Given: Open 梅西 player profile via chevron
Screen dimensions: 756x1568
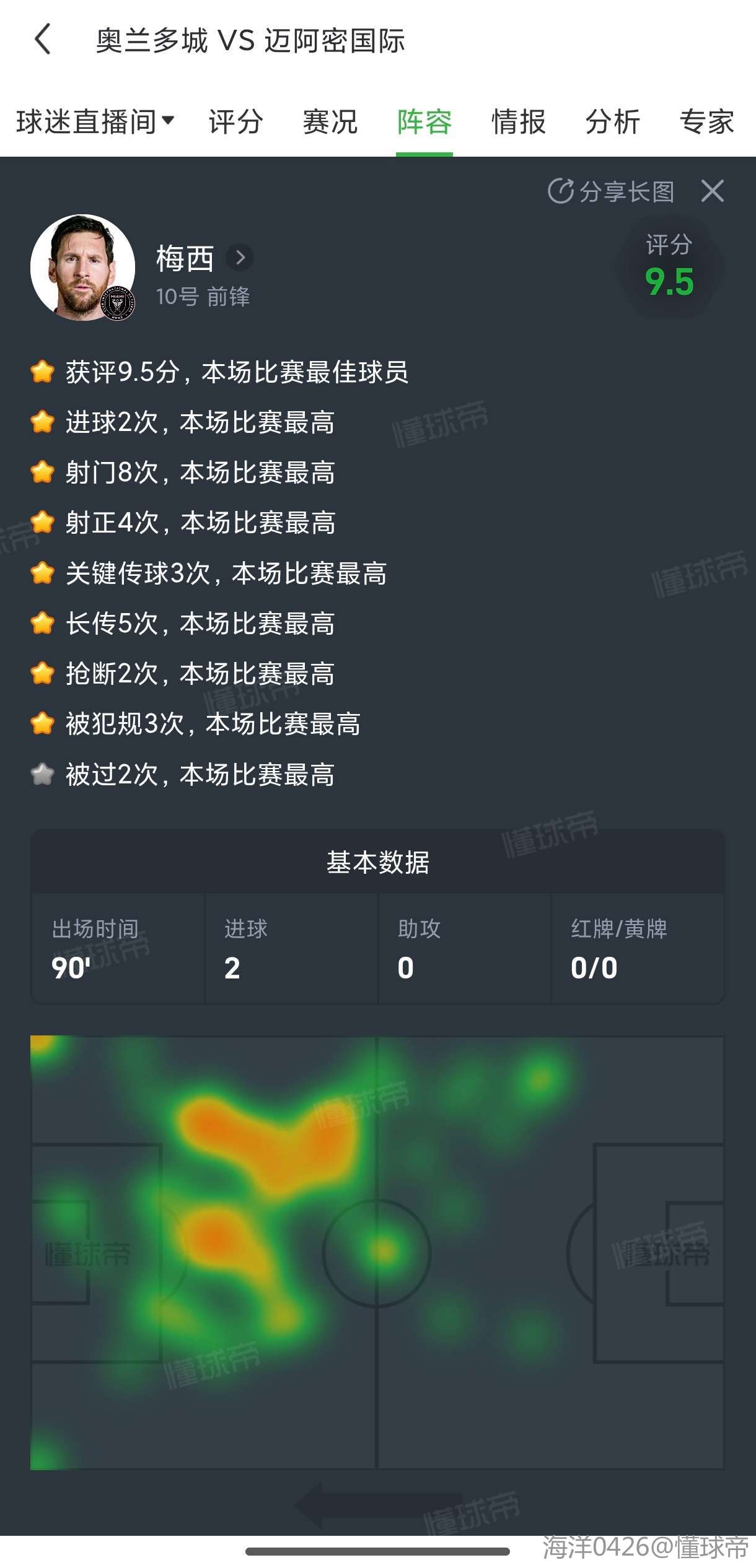Looking at the screenshot, I should click(x=240, y=258).
